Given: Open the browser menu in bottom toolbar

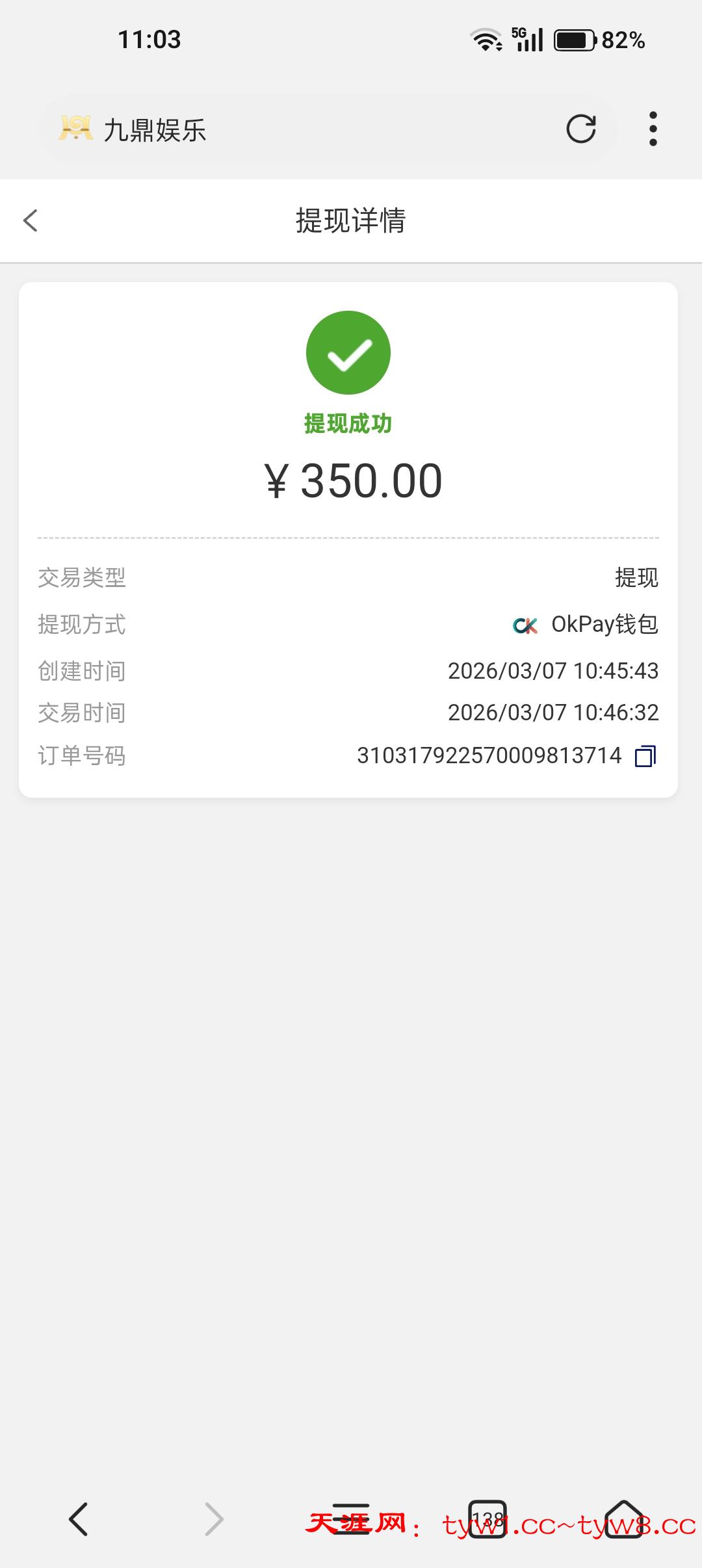Looking at the screenshot, I should (x=351, y=1519).
